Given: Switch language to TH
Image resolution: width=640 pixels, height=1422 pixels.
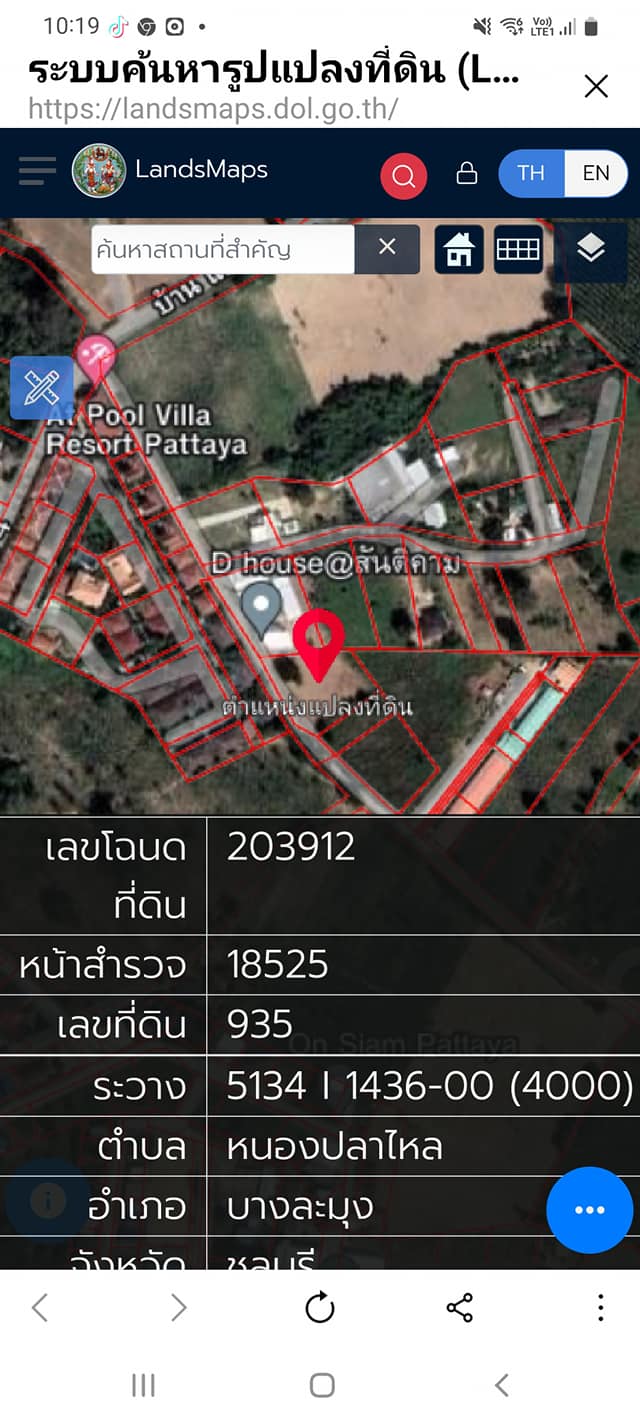Looking at the screenshot, I should pos(531,173).
